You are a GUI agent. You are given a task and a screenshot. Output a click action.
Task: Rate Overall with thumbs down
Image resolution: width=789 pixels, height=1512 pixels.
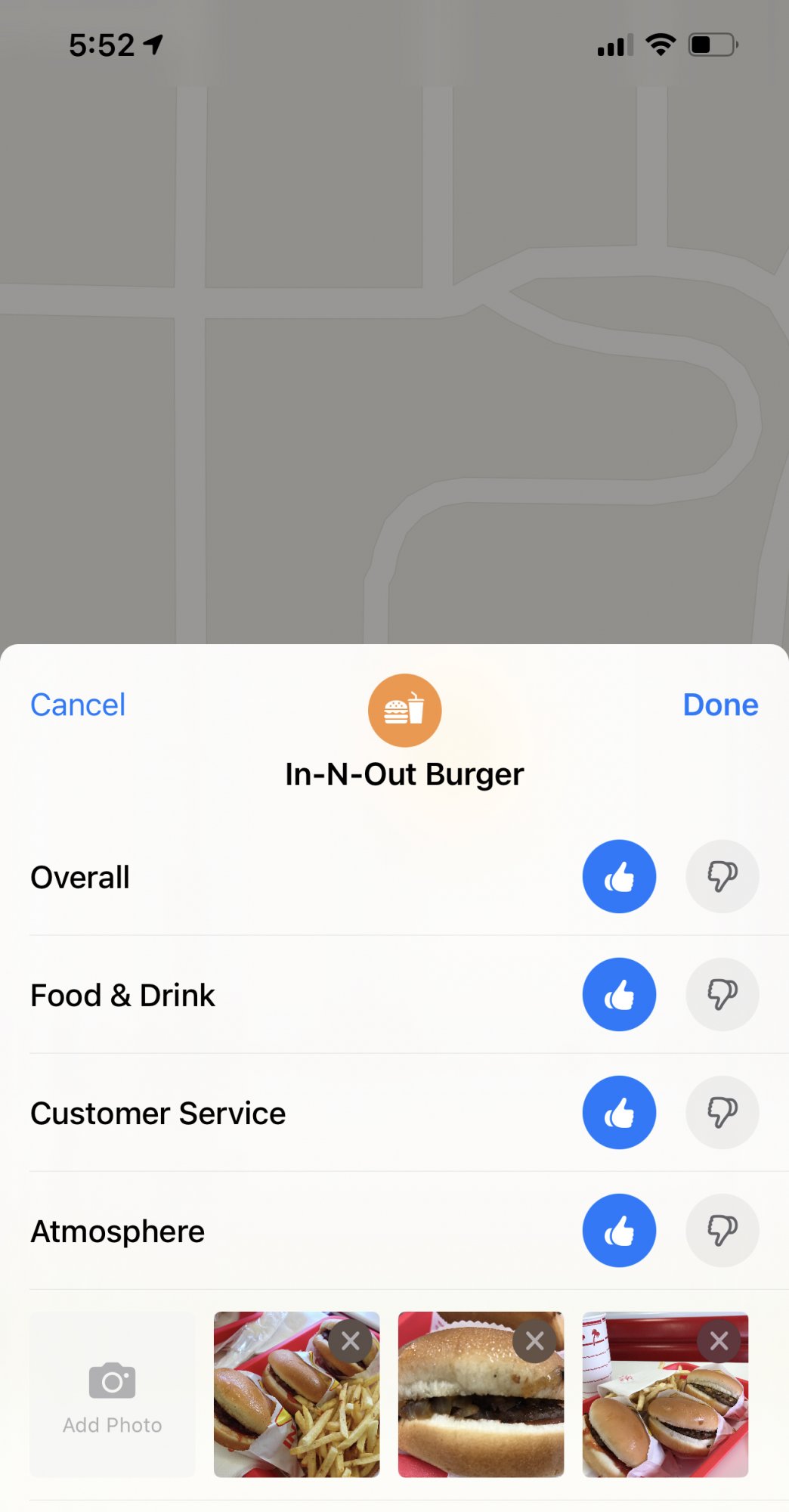click(722, 877)
